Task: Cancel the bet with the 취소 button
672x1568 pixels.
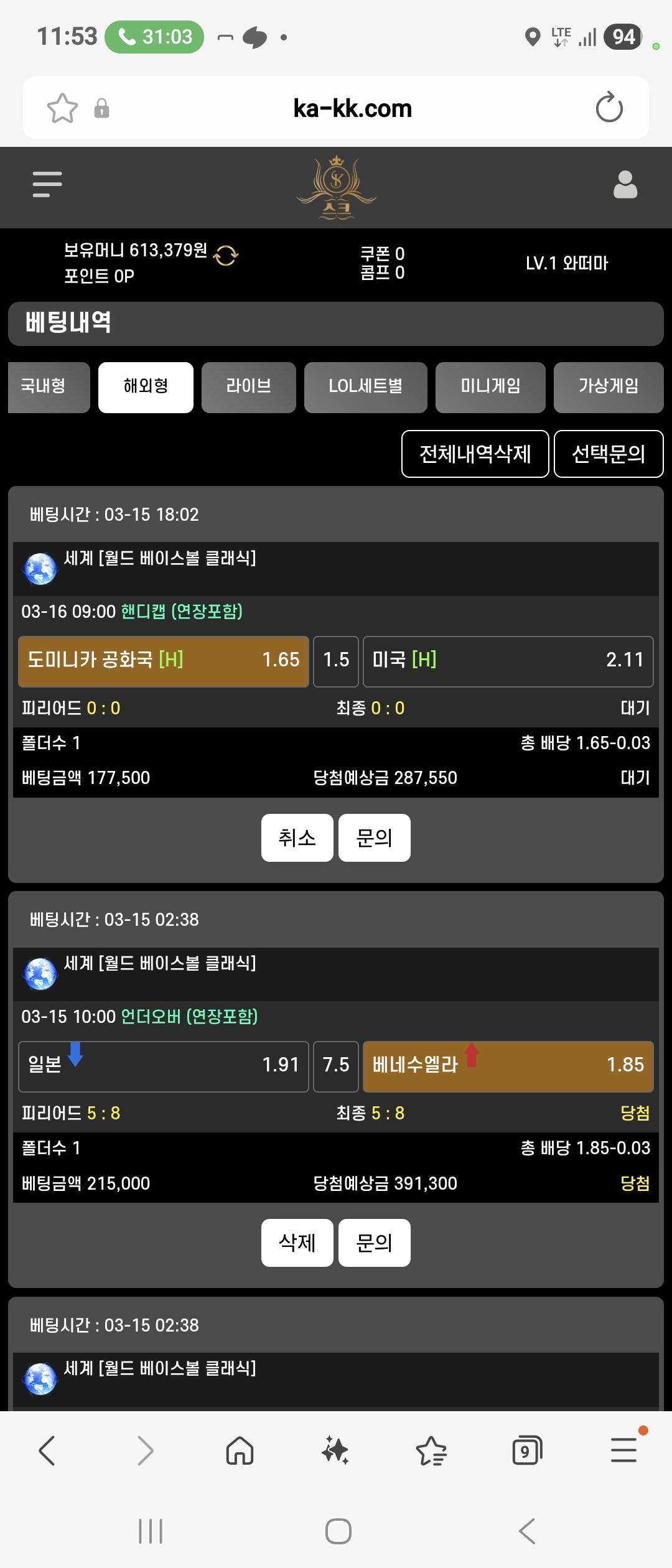Action: [x=297, y=838]
